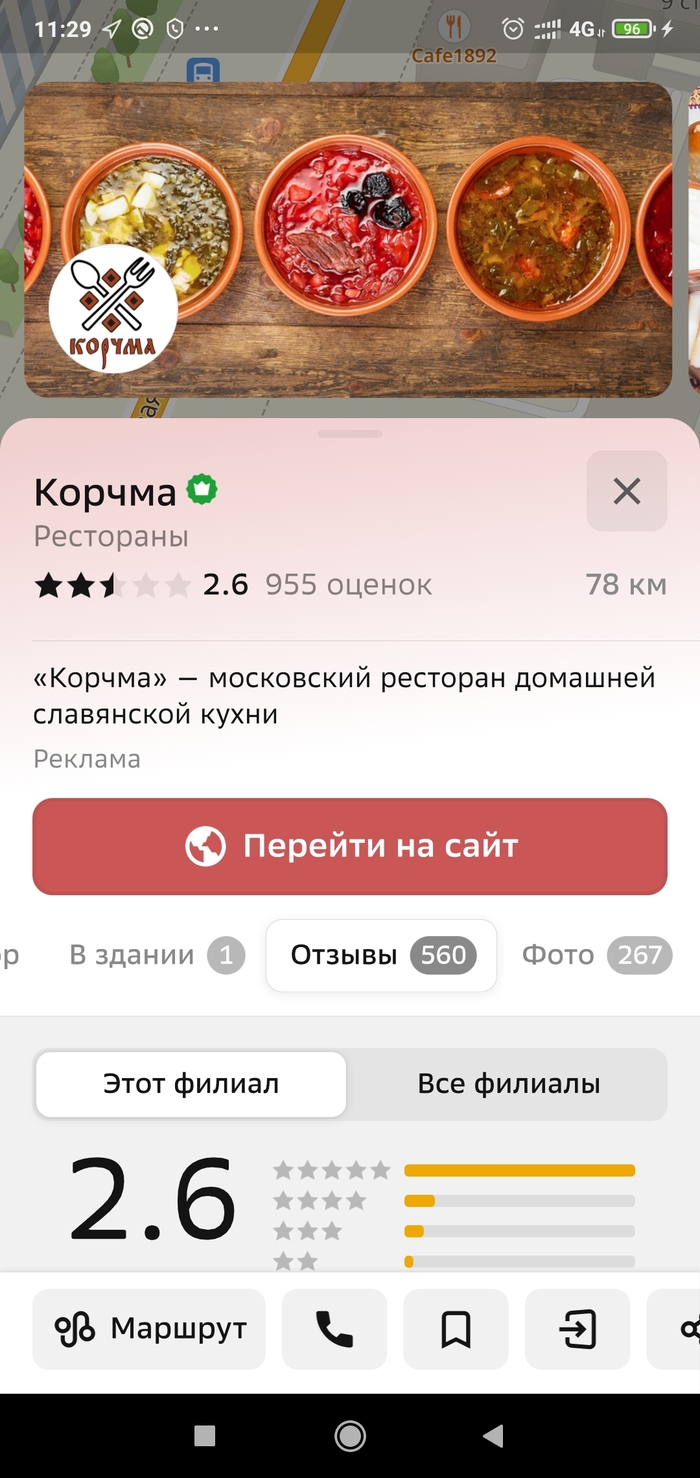Select the Все филиалы segment
700x1478 pixels.
508,1084
